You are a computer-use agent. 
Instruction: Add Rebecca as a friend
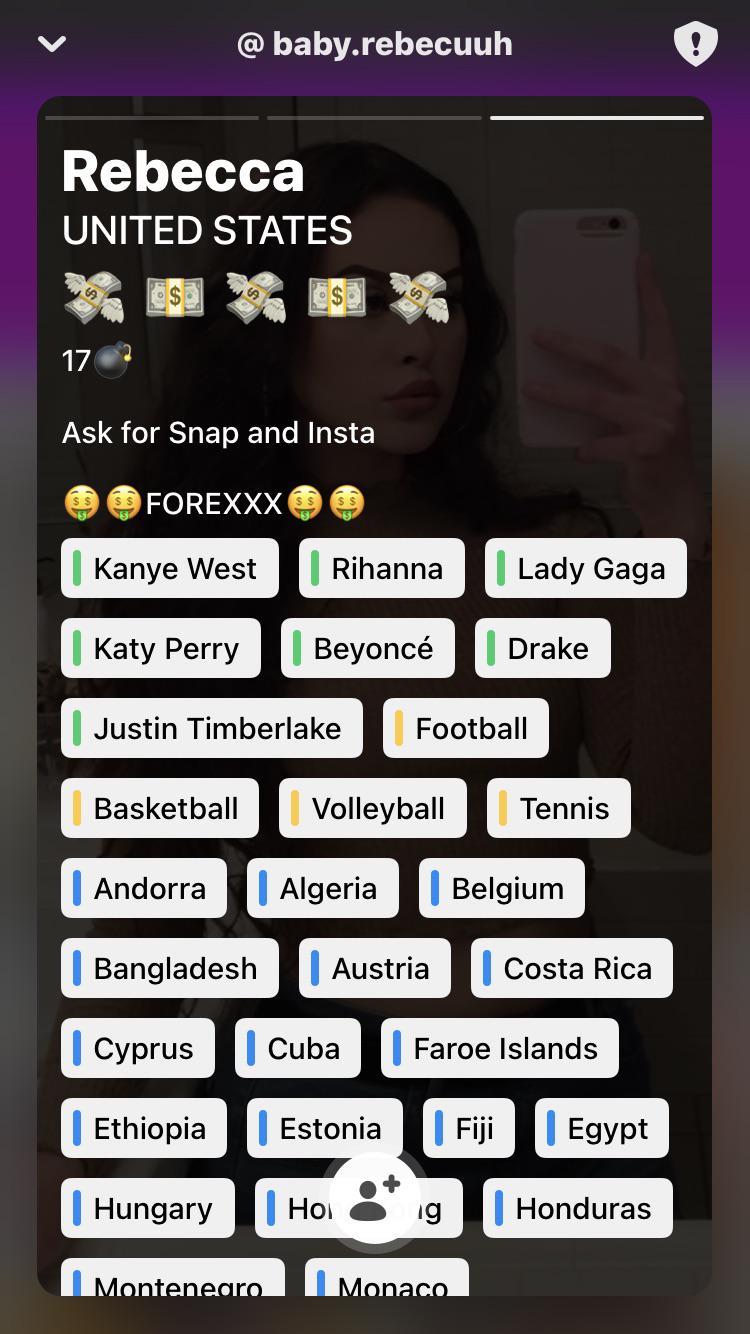pyautogui.click(x=375, y=1197)
